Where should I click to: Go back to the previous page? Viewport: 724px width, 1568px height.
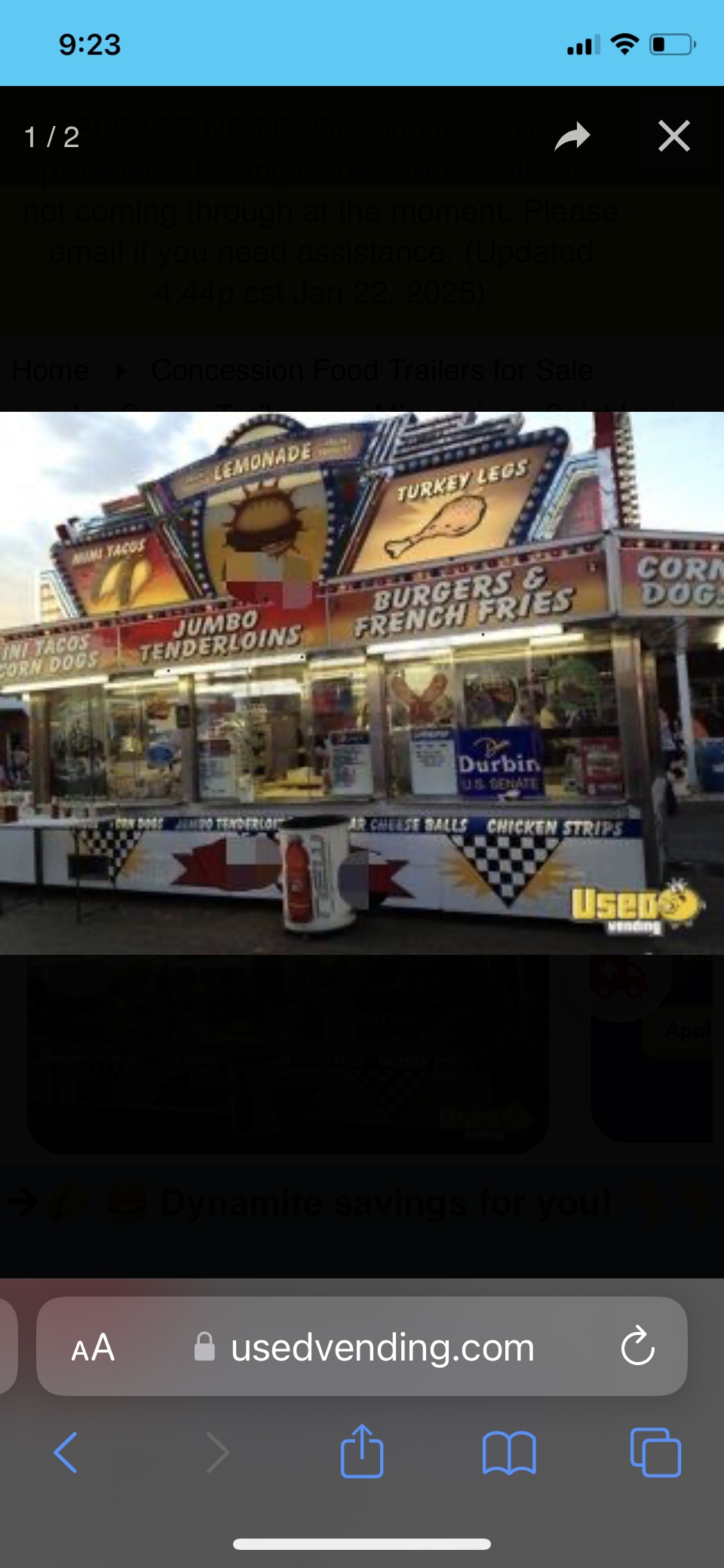click(66, 1452)
